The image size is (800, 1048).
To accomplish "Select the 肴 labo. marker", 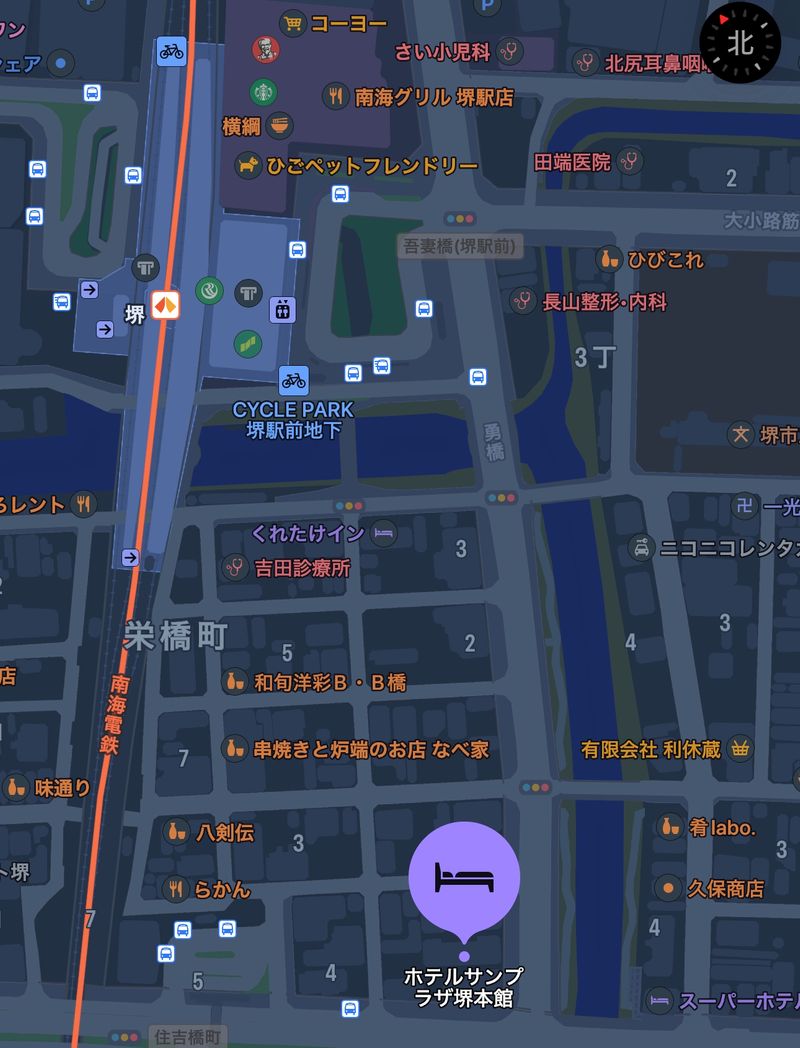I will pos(669,827).
